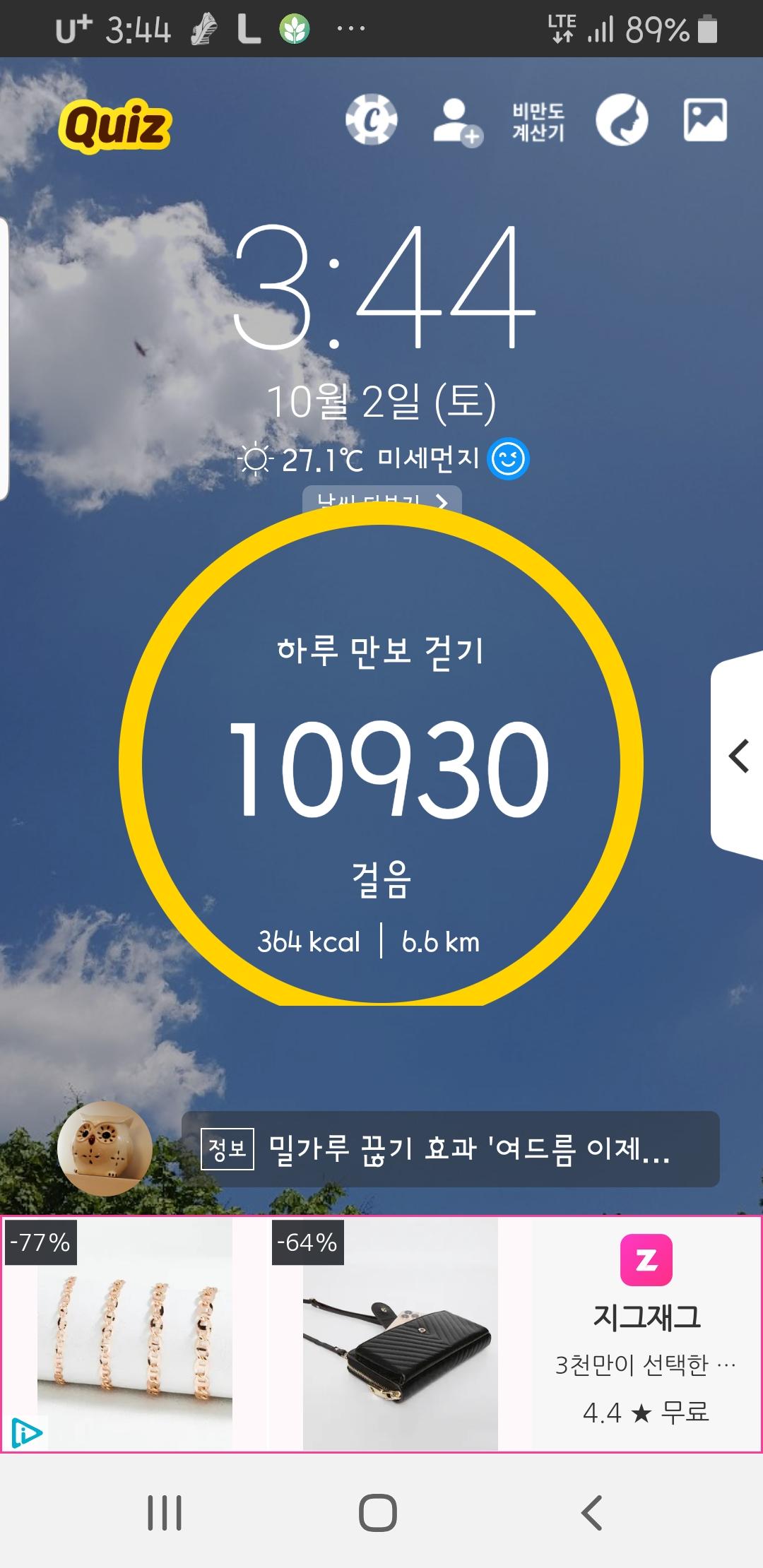The image size is (763, 1568).
Task: Tap the ad choices info icon
Action: pos(27,1433)
